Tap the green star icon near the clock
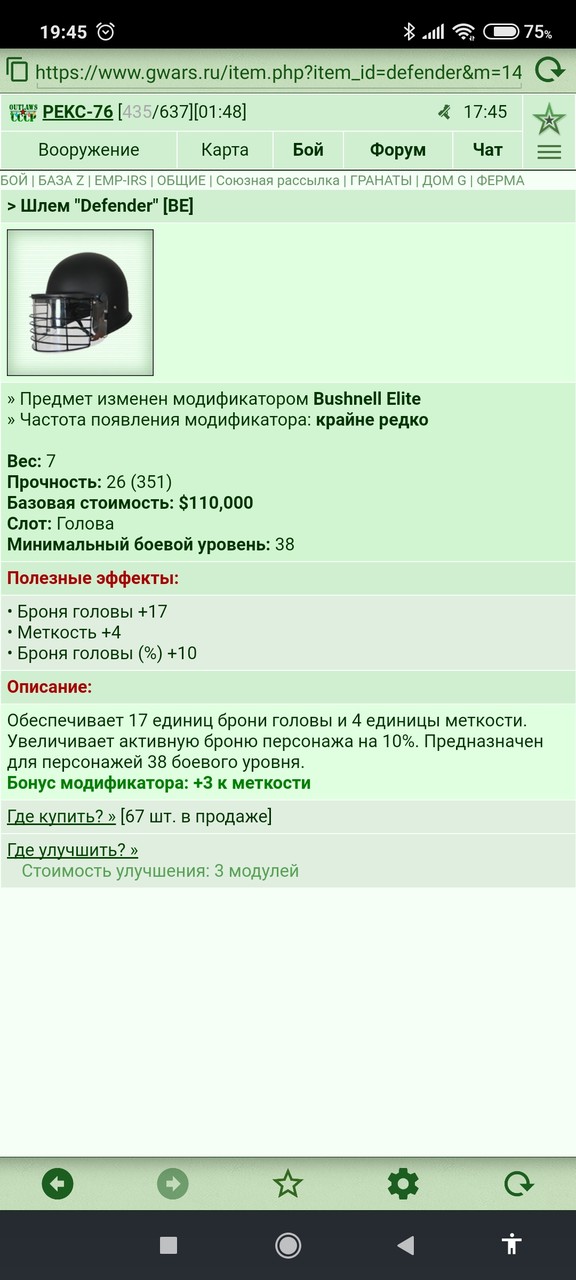 (x=549, y=119)
